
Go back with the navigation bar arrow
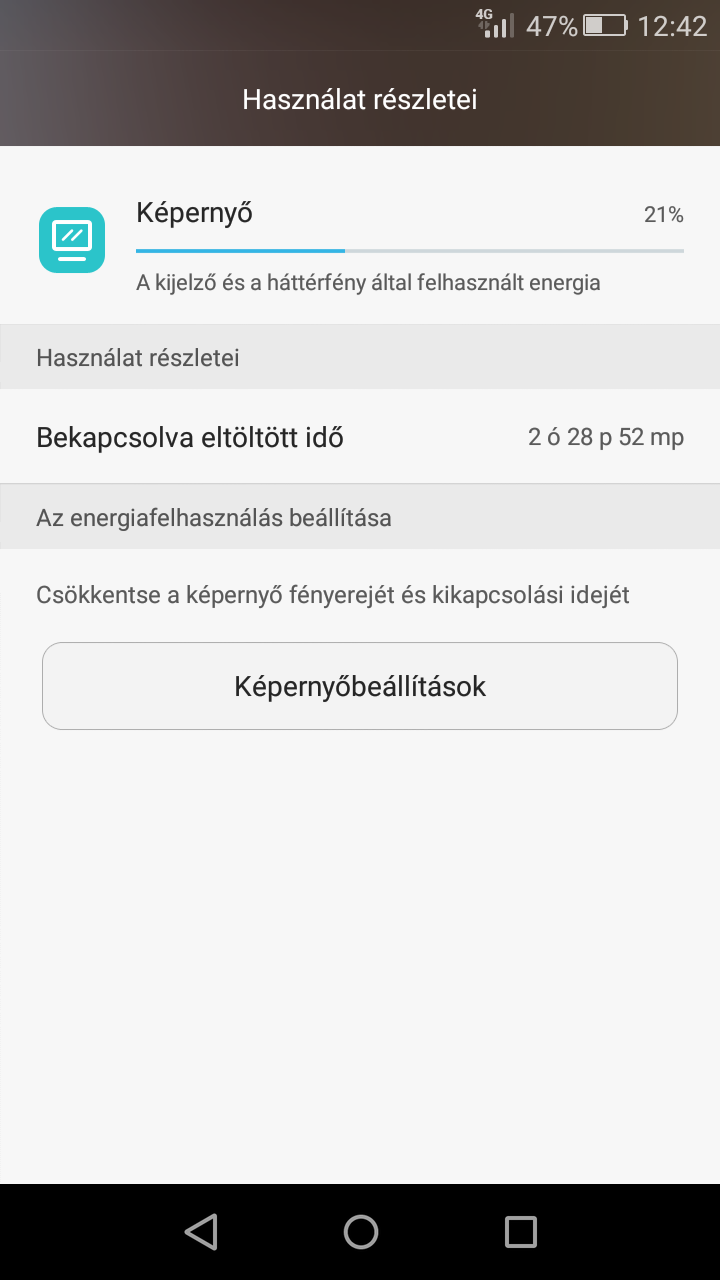201,1232
